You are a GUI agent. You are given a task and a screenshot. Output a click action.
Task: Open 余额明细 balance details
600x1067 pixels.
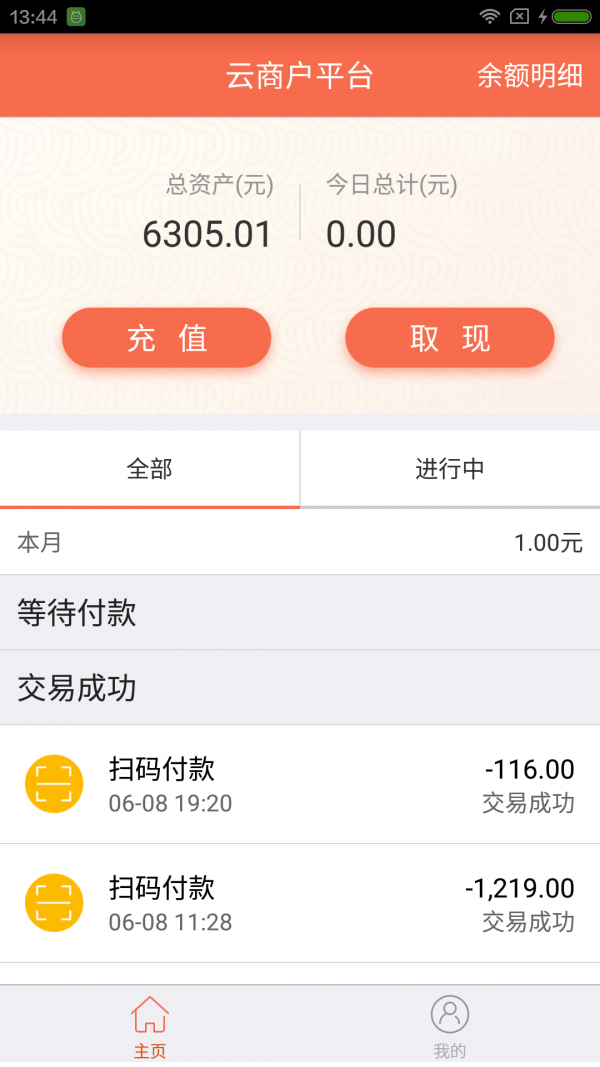(529, 76)
